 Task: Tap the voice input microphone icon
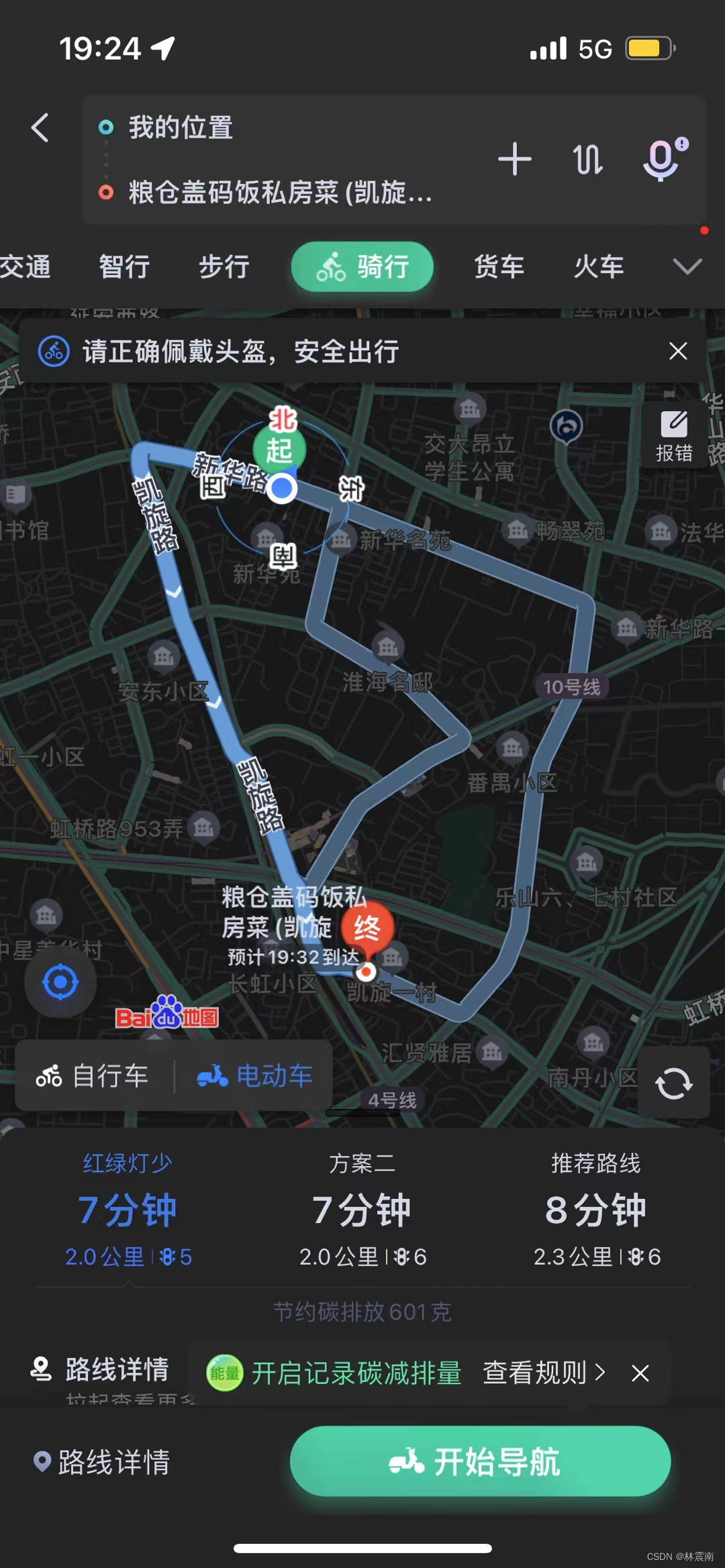click(661, 158)
